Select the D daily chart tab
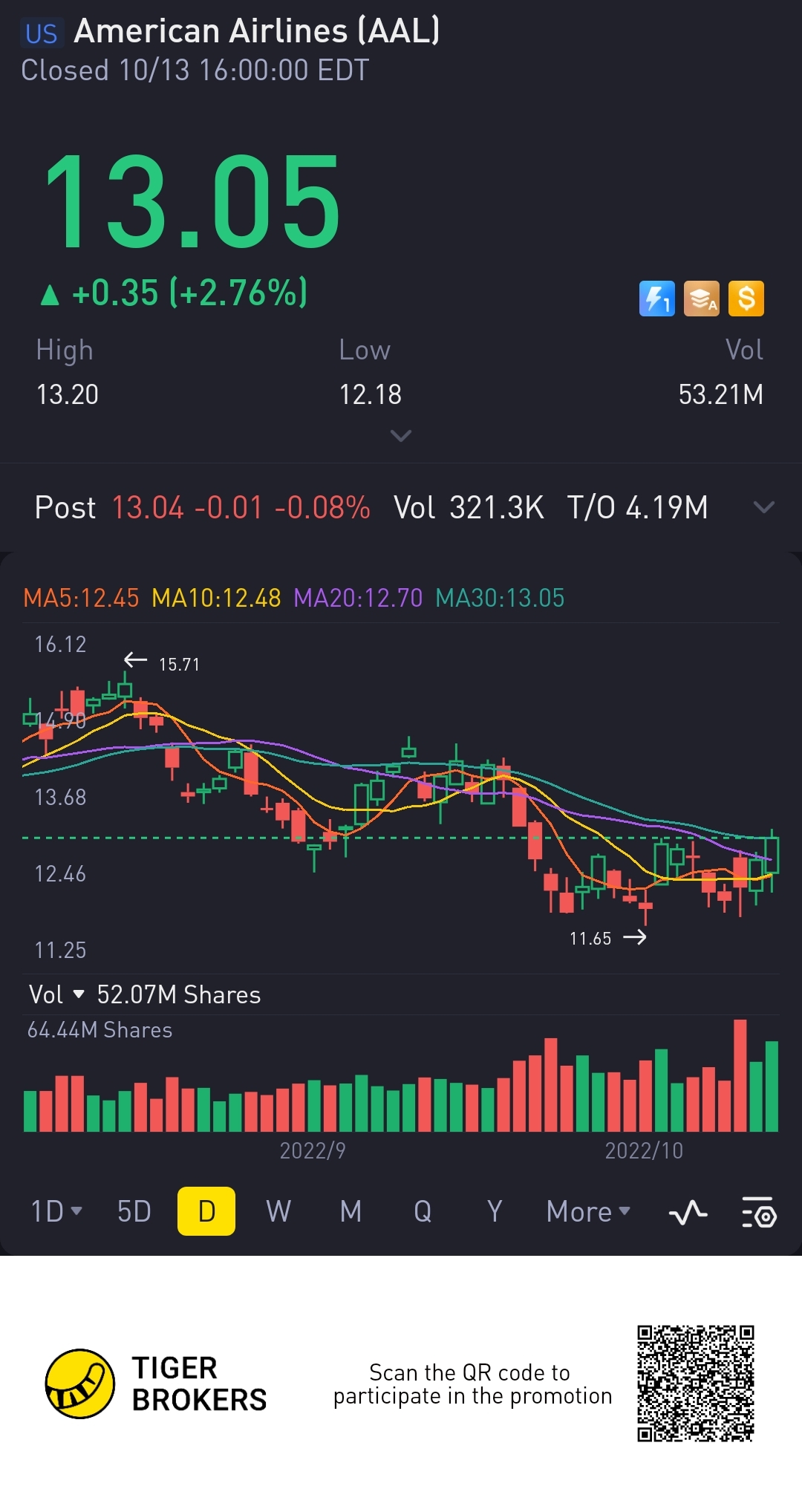 (206, 1211)
